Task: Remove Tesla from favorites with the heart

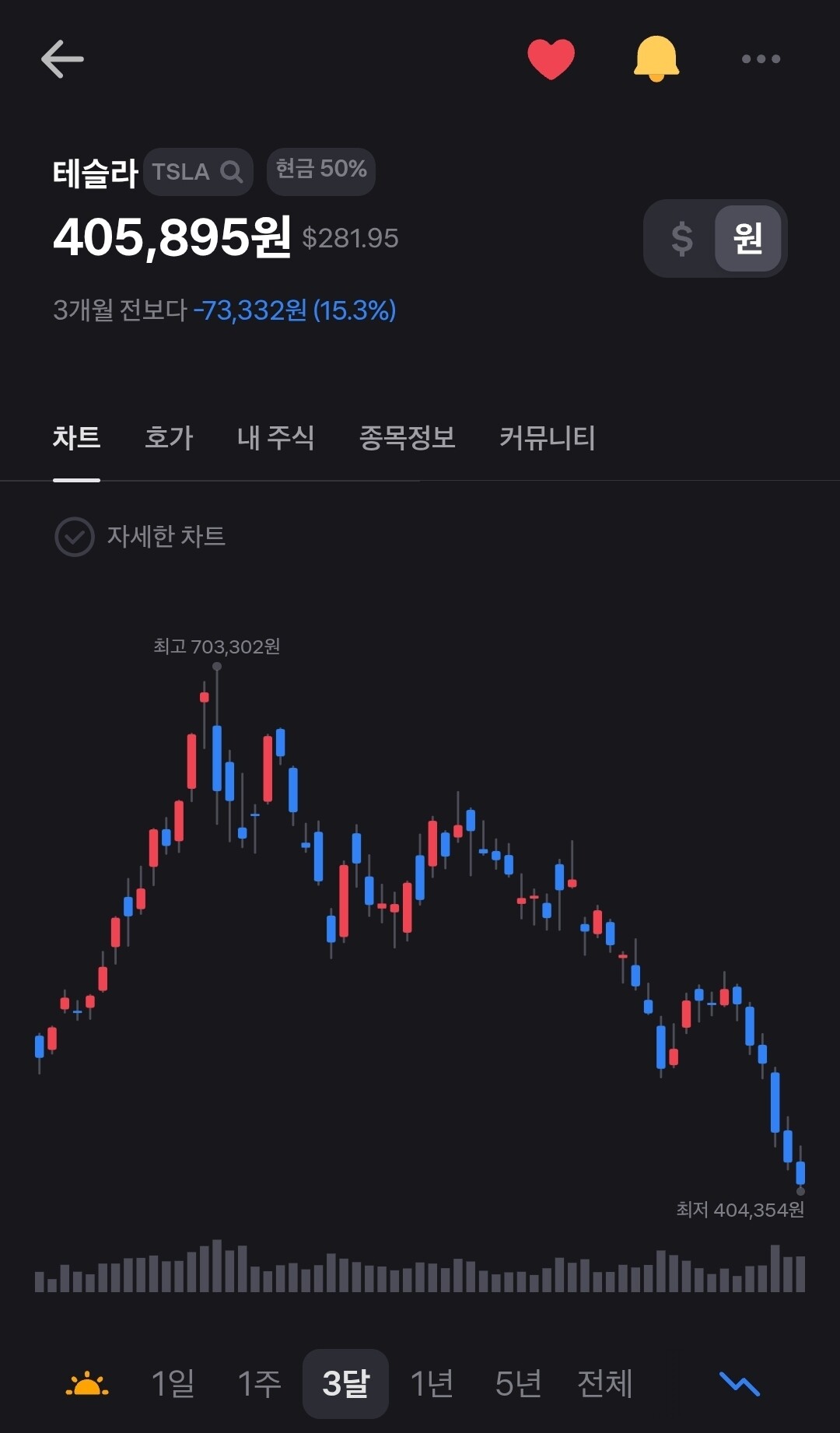Action: point(551,59)
